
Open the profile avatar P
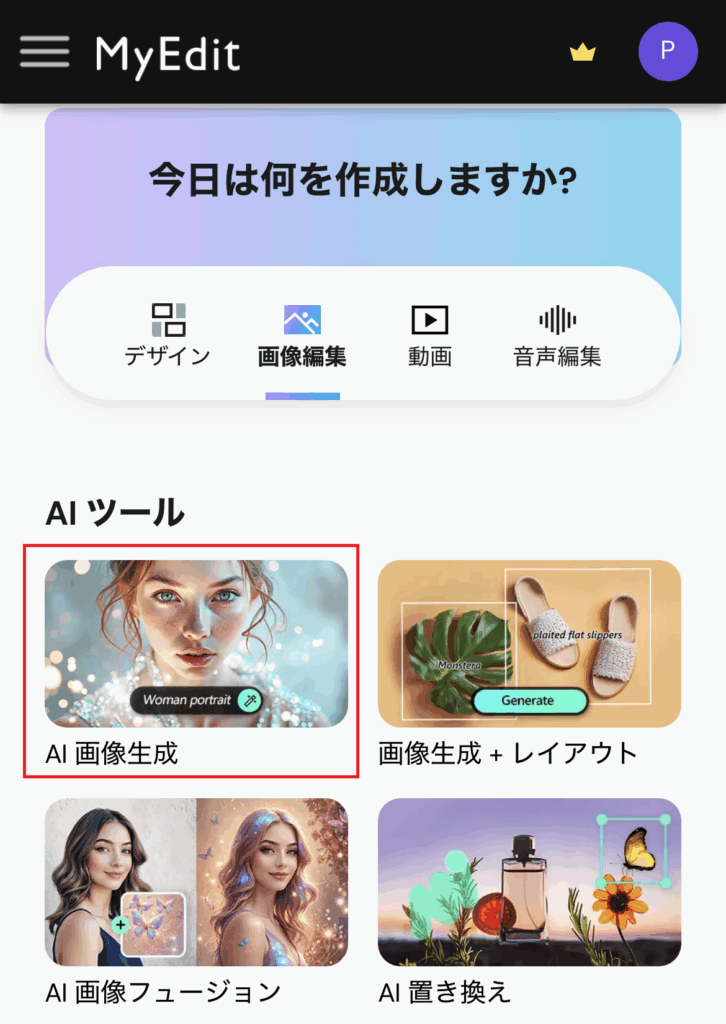pyautogui.click(x=668, y=52)
